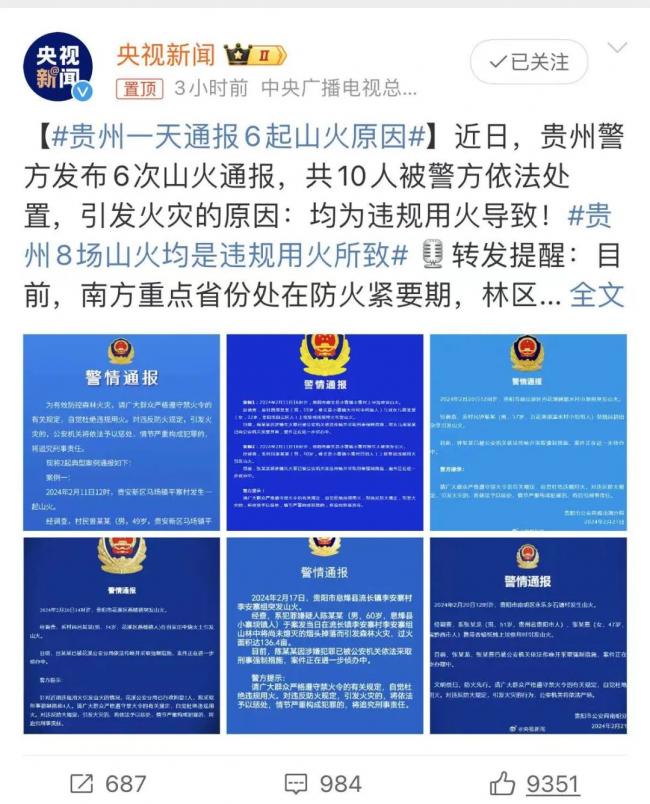
Task: Repost this post with 687 shares
Action: (x=110, y=783)
